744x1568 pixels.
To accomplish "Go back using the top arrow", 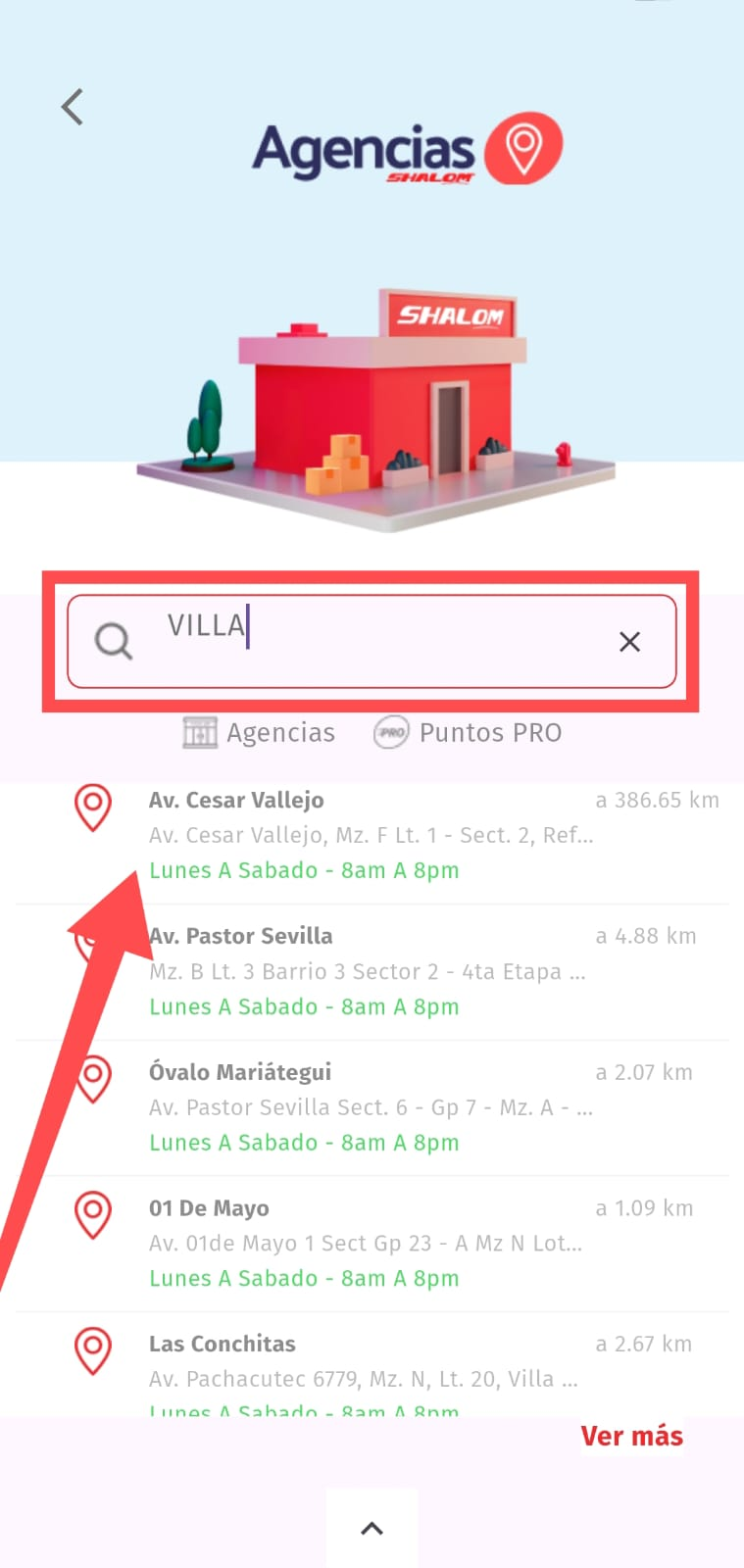I will tap(73, 107).
